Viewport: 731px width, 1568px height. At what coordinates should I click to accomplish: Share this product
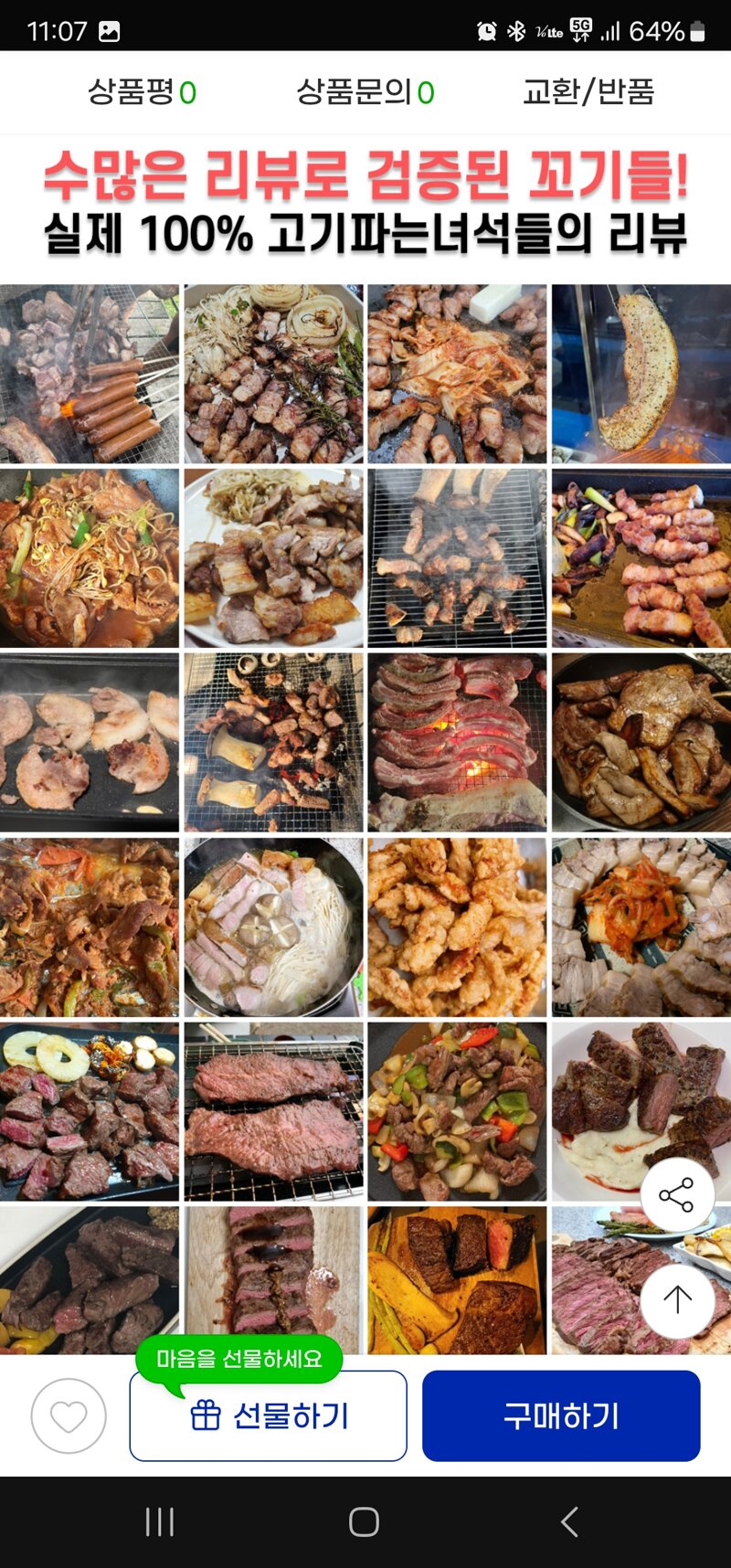(676, 1194)
